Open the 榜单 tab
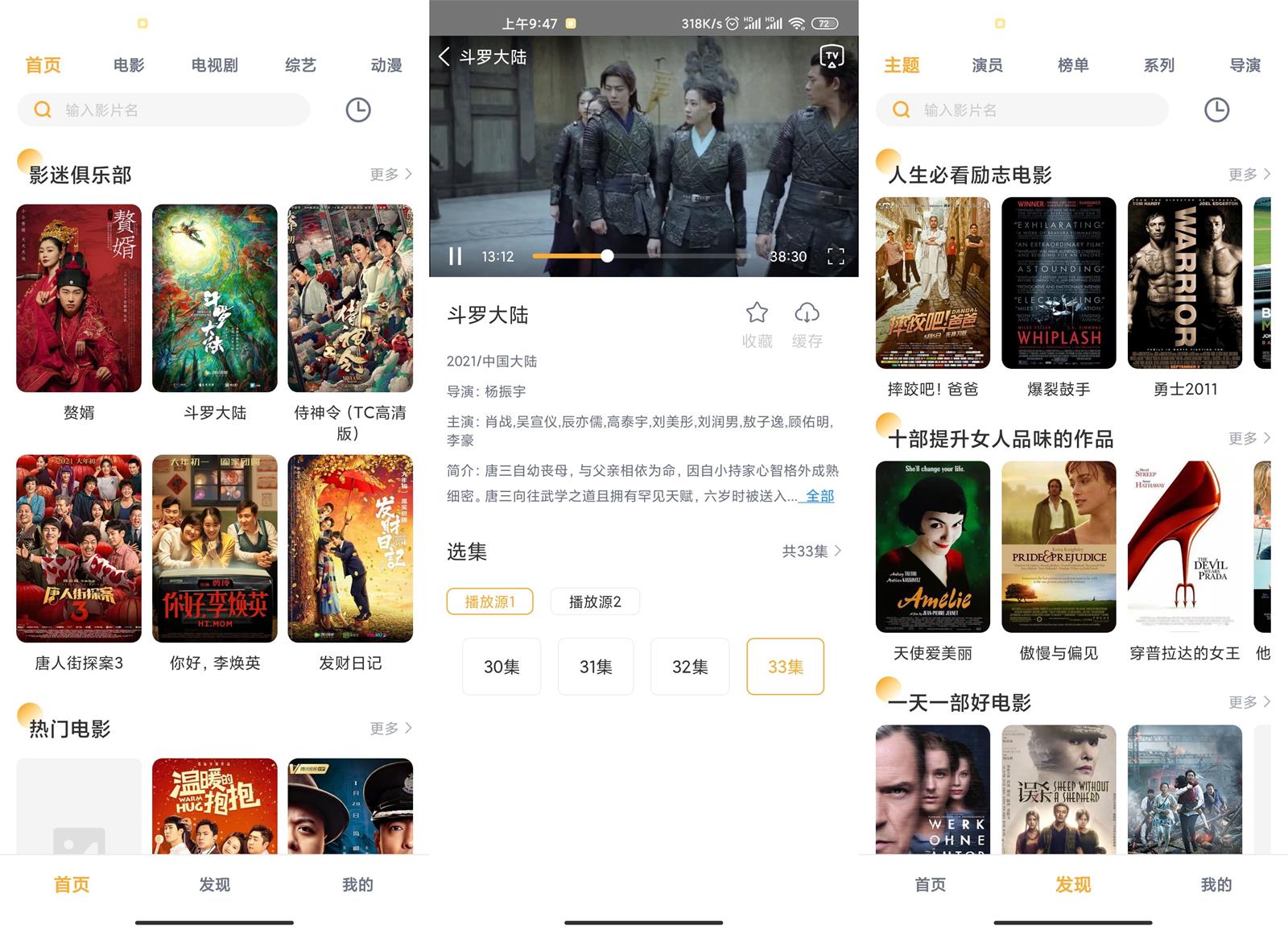This screenshot has height=930, width=1288. [1072, 65]
